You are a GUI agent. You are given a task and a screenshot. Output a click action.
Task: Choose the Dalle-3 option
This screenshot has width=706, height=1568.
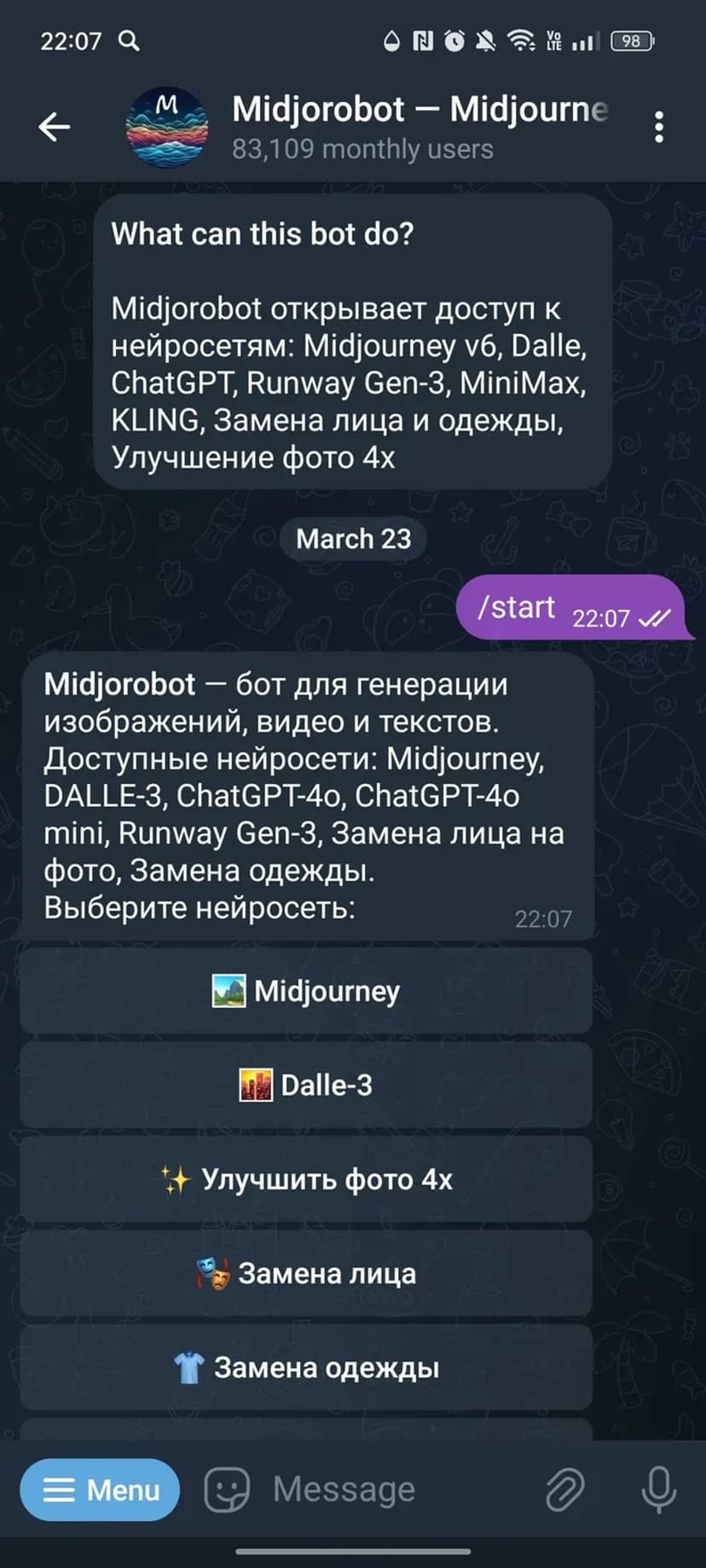coord(305,1085)
